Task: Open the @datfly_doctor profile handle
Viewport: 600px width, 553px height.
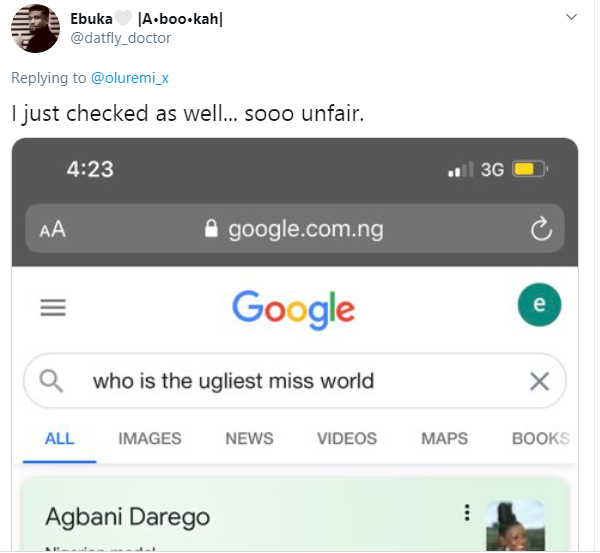Action: [x=121, y=38]
